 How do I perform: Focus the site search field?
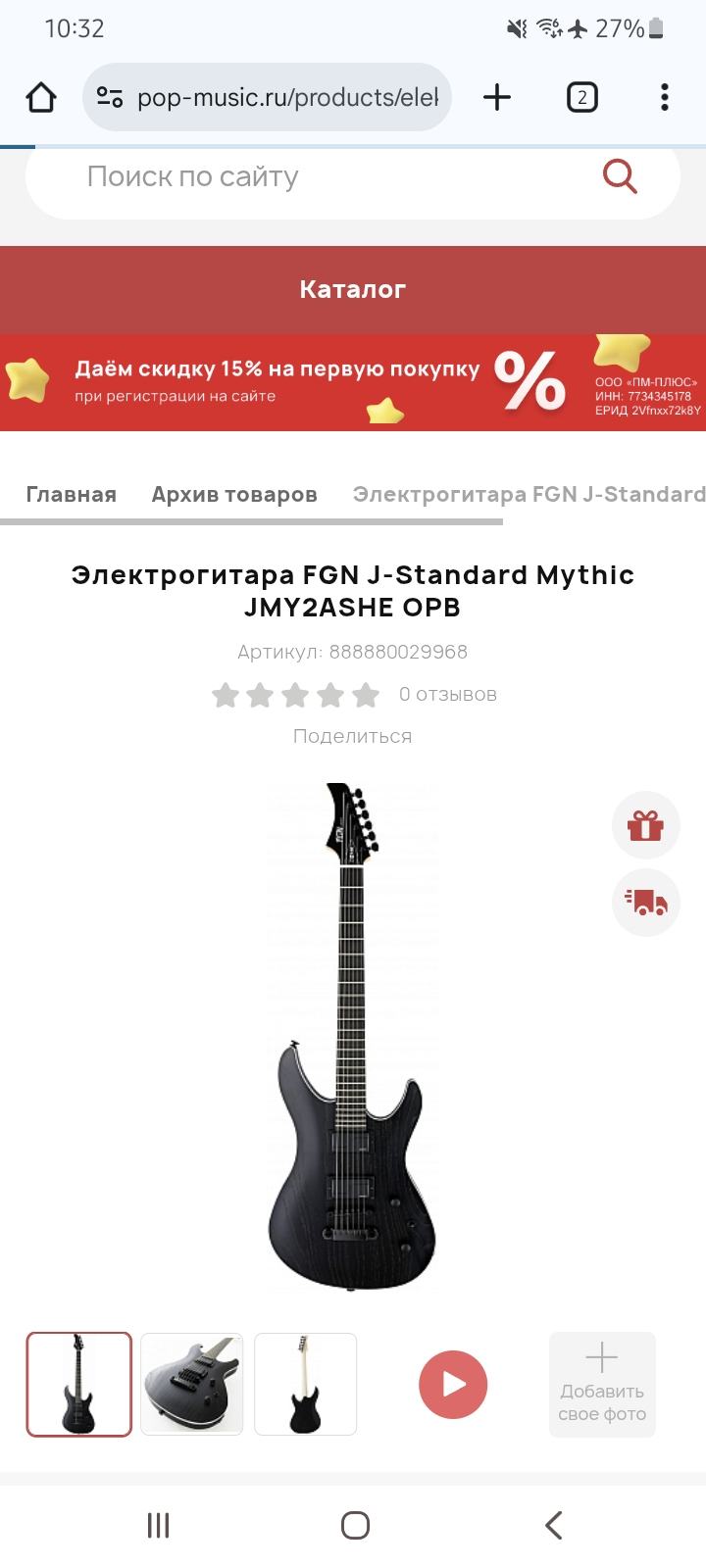click(x=324, y=177)
